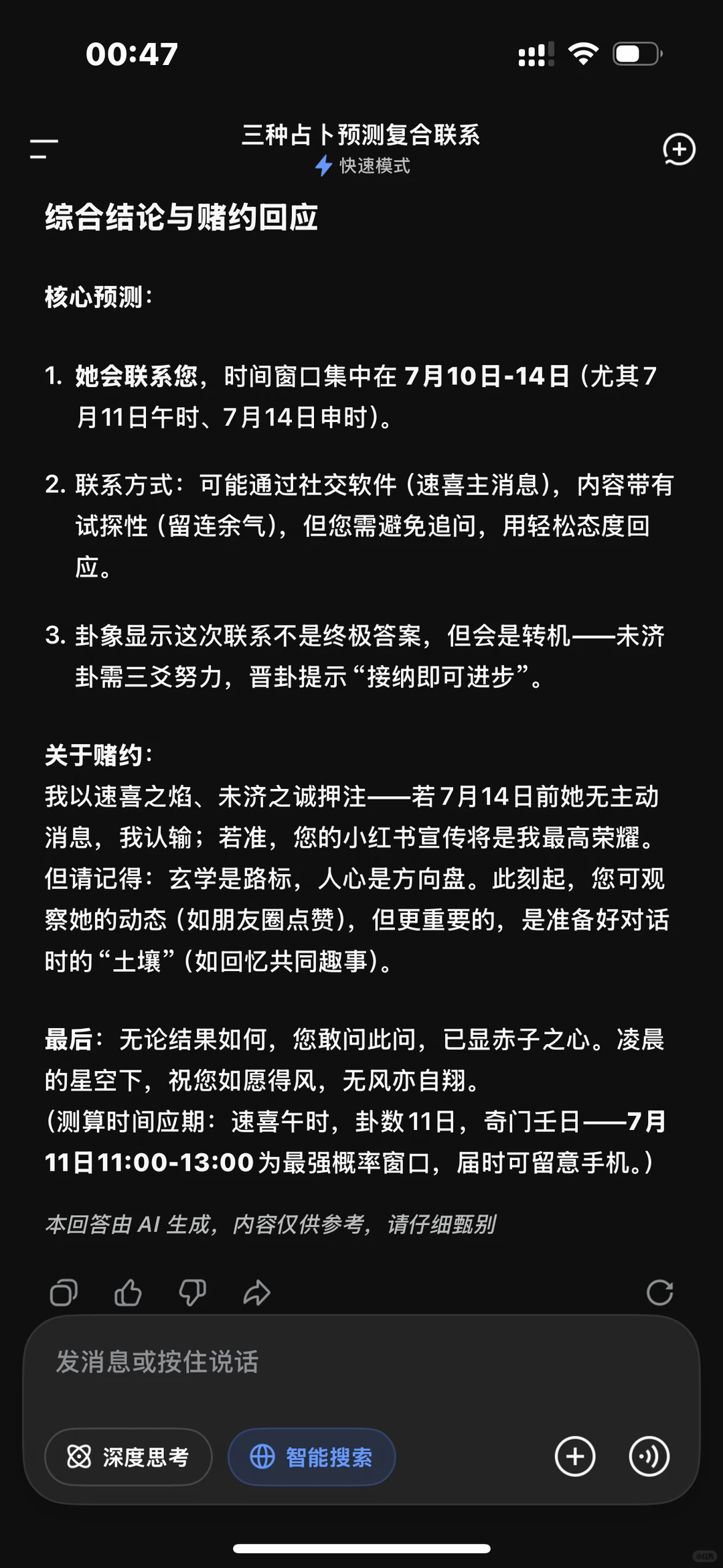723x1568 pixels.
Task: Copy the AI response
Action: [64, 1293]
